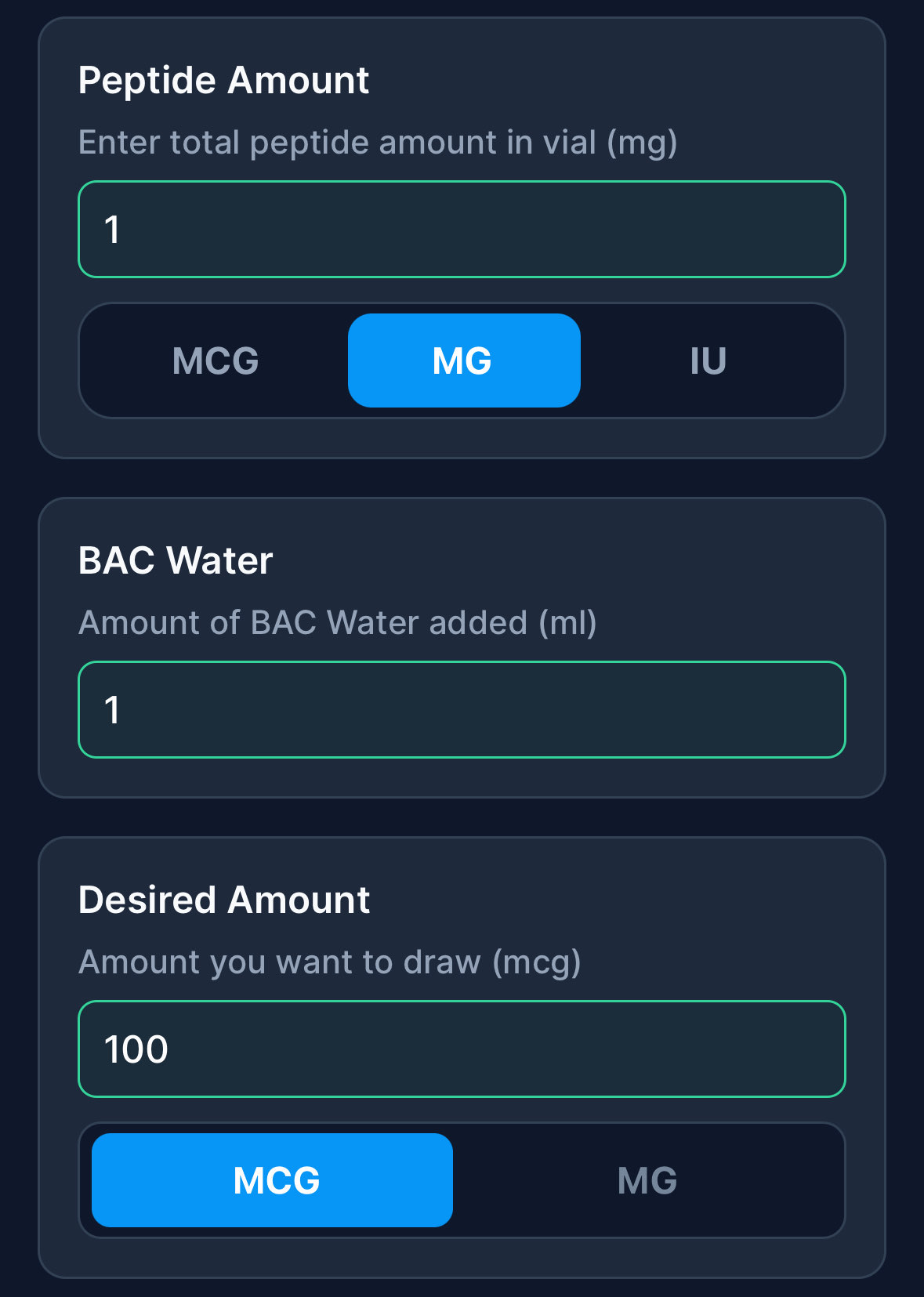This screenshot has height=1297, width=924.
Task: Click the highlighted MG unit toggle
Action: pos(462,360)
